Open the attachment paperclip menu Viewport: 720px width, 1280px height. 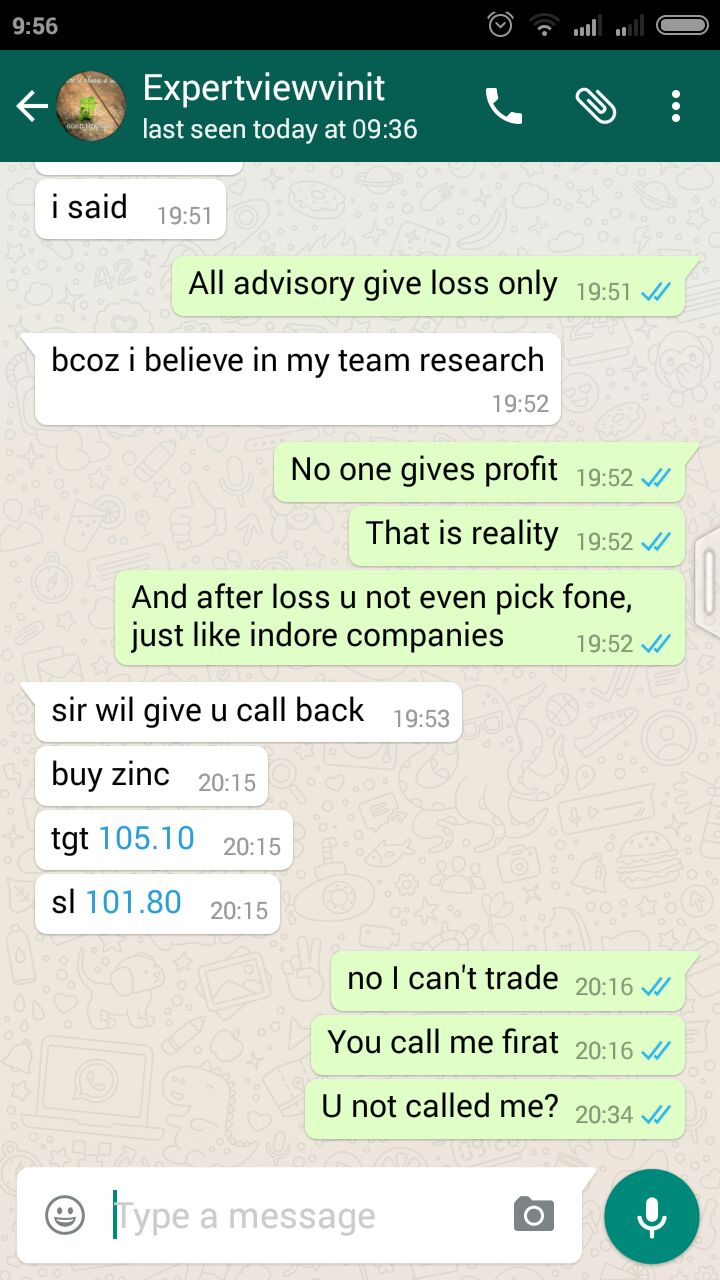595,106
